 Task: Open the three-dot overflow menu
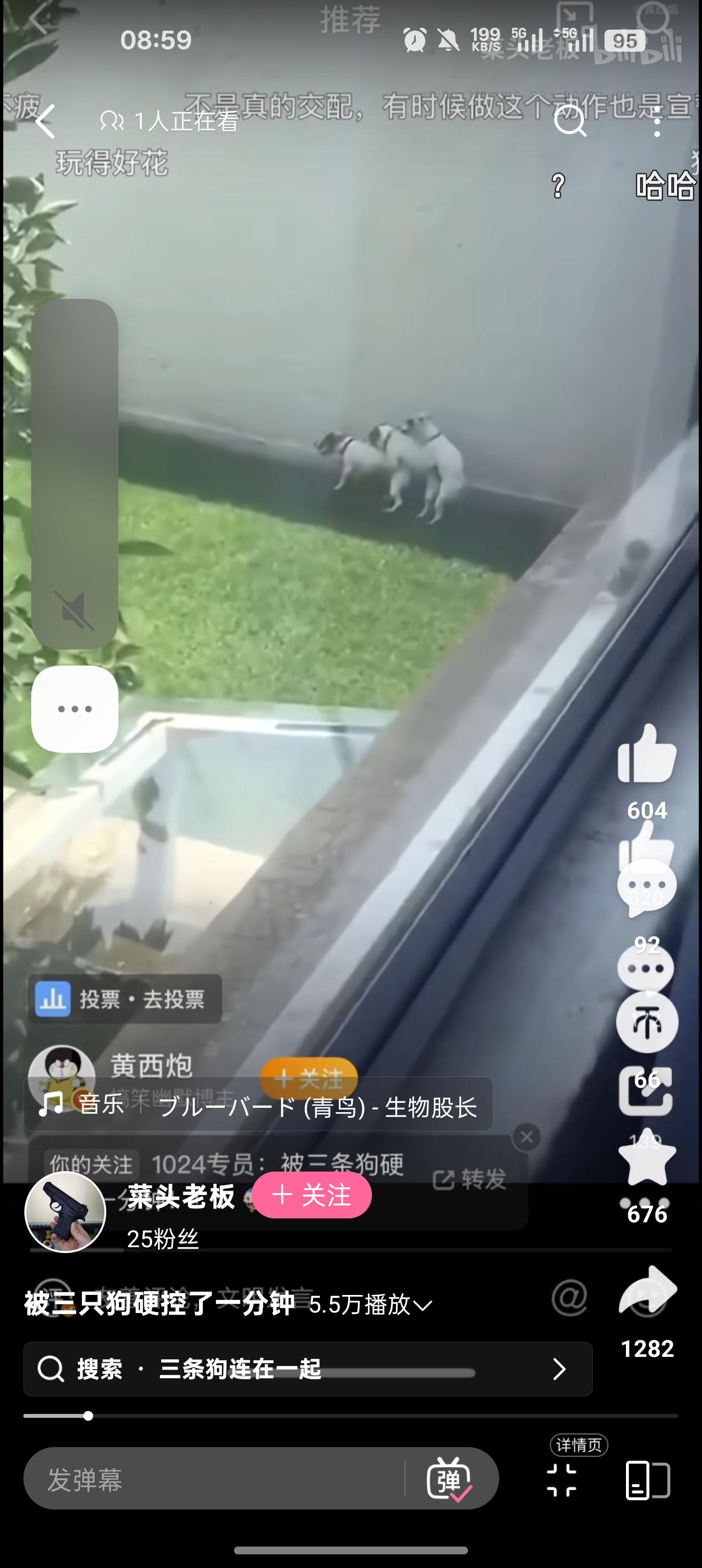tap(656, 121)
